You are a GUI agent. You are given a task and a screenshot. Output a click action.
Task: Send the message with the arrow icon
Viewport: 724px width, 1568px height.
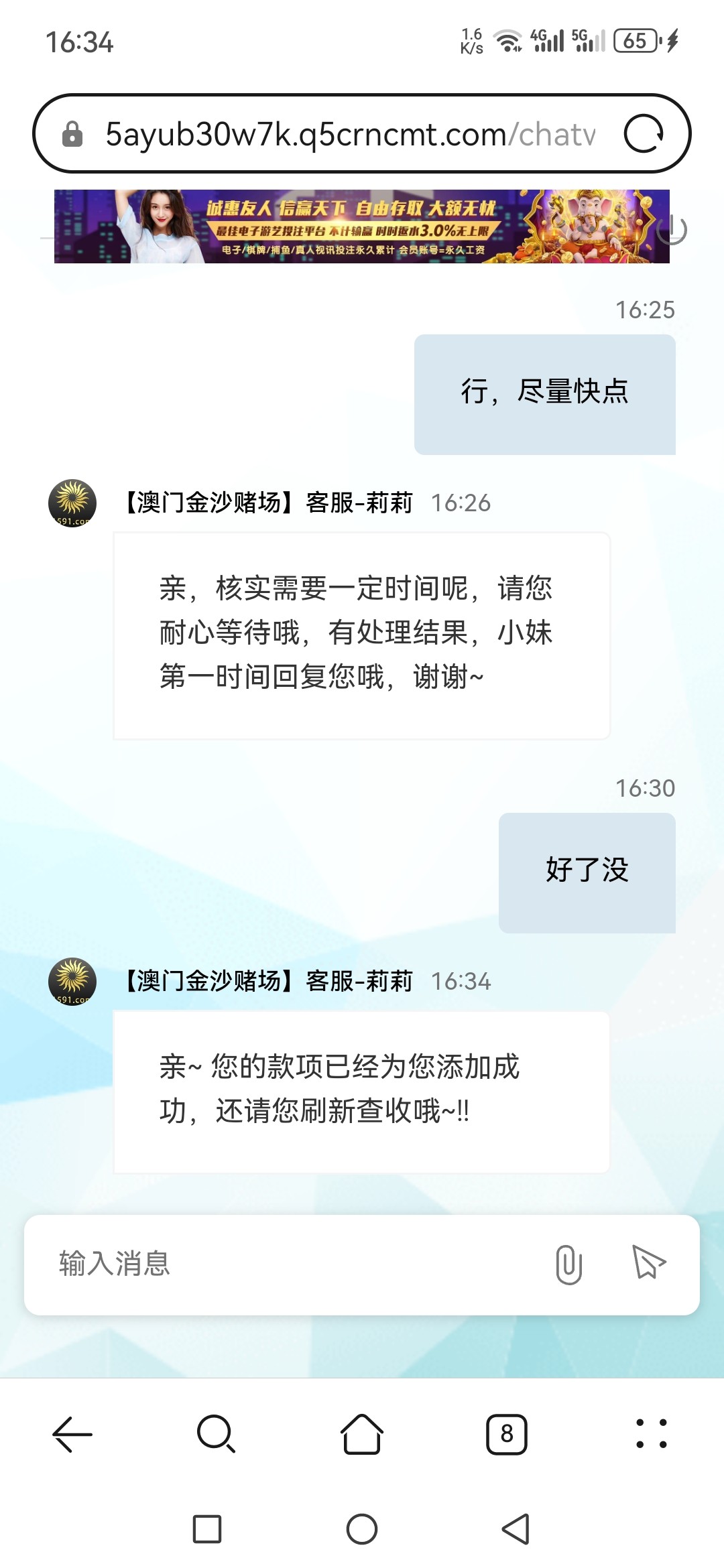pyautogui.click(x=648, y=1263)
